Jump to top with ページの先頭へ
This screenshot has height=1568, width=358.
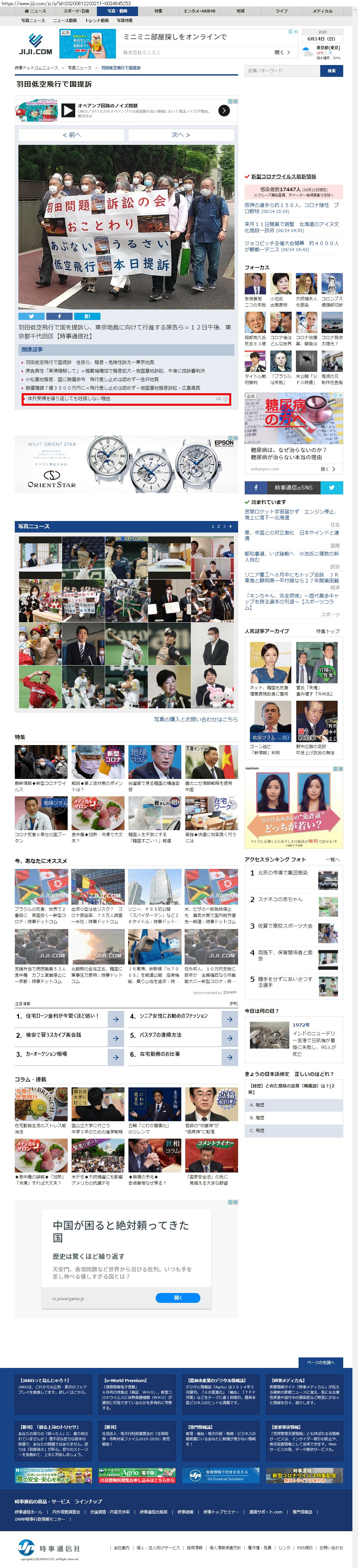(x=320, y=1362)
